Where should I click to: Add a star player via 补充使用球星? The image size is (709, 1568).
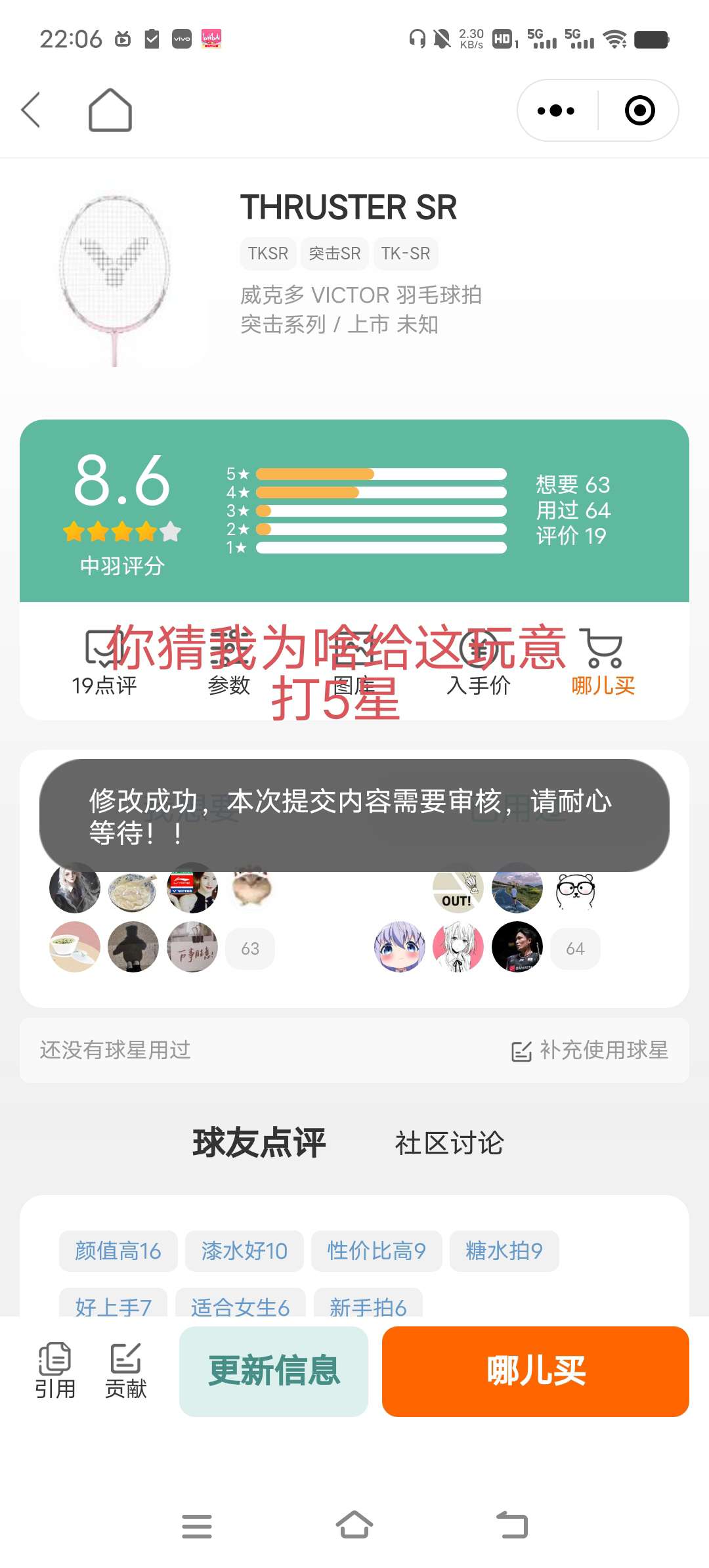click(590, 1050)
